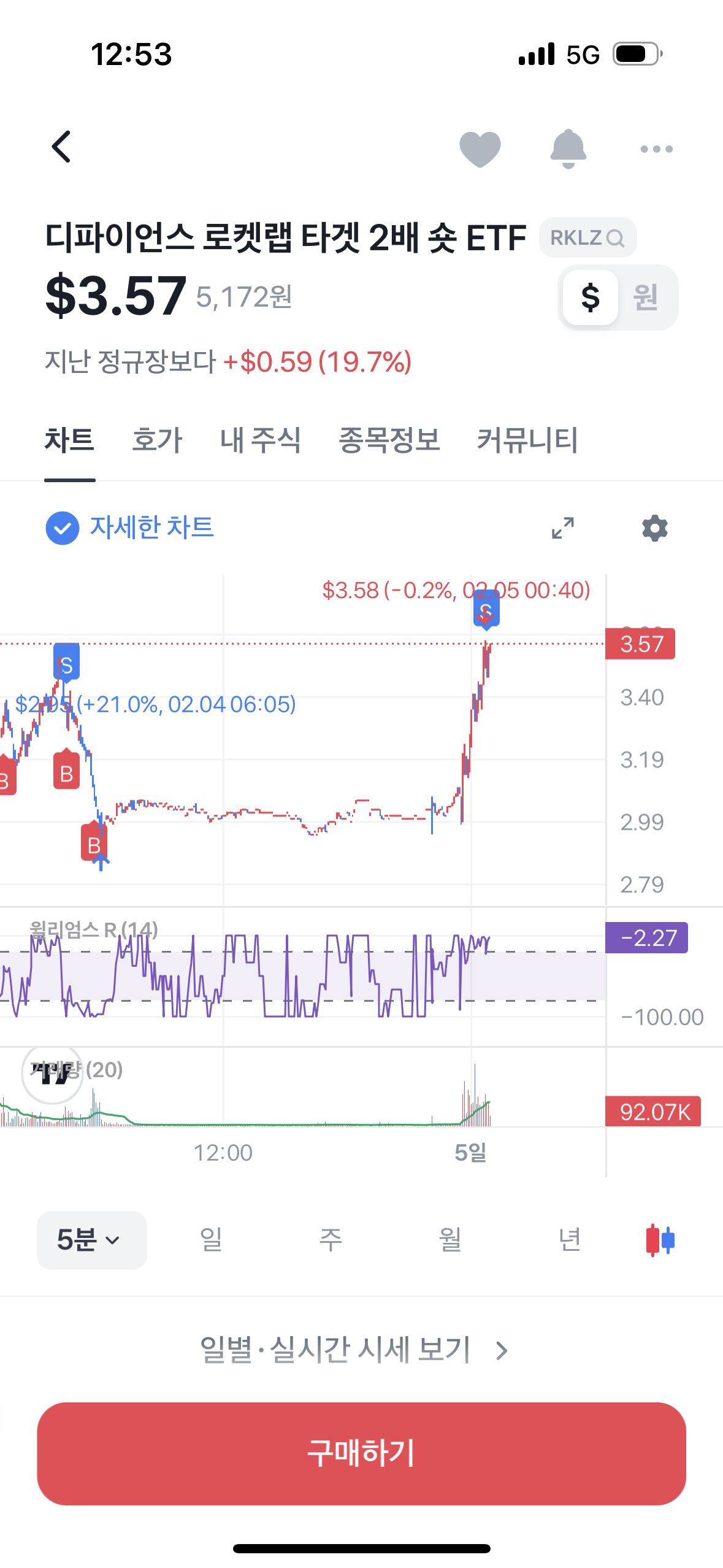The image size is (723, 1568).
Task: Open price alerts via the bell icon
Action: point(568,148)
